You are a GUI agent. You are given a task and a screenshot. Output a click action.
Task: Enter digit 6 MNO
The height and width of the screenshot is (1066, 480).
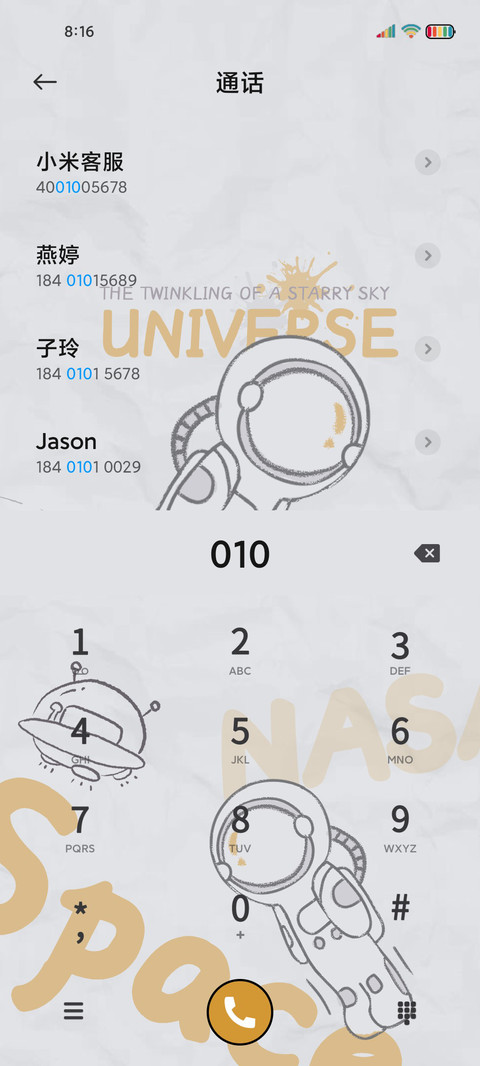pos(400,740)
